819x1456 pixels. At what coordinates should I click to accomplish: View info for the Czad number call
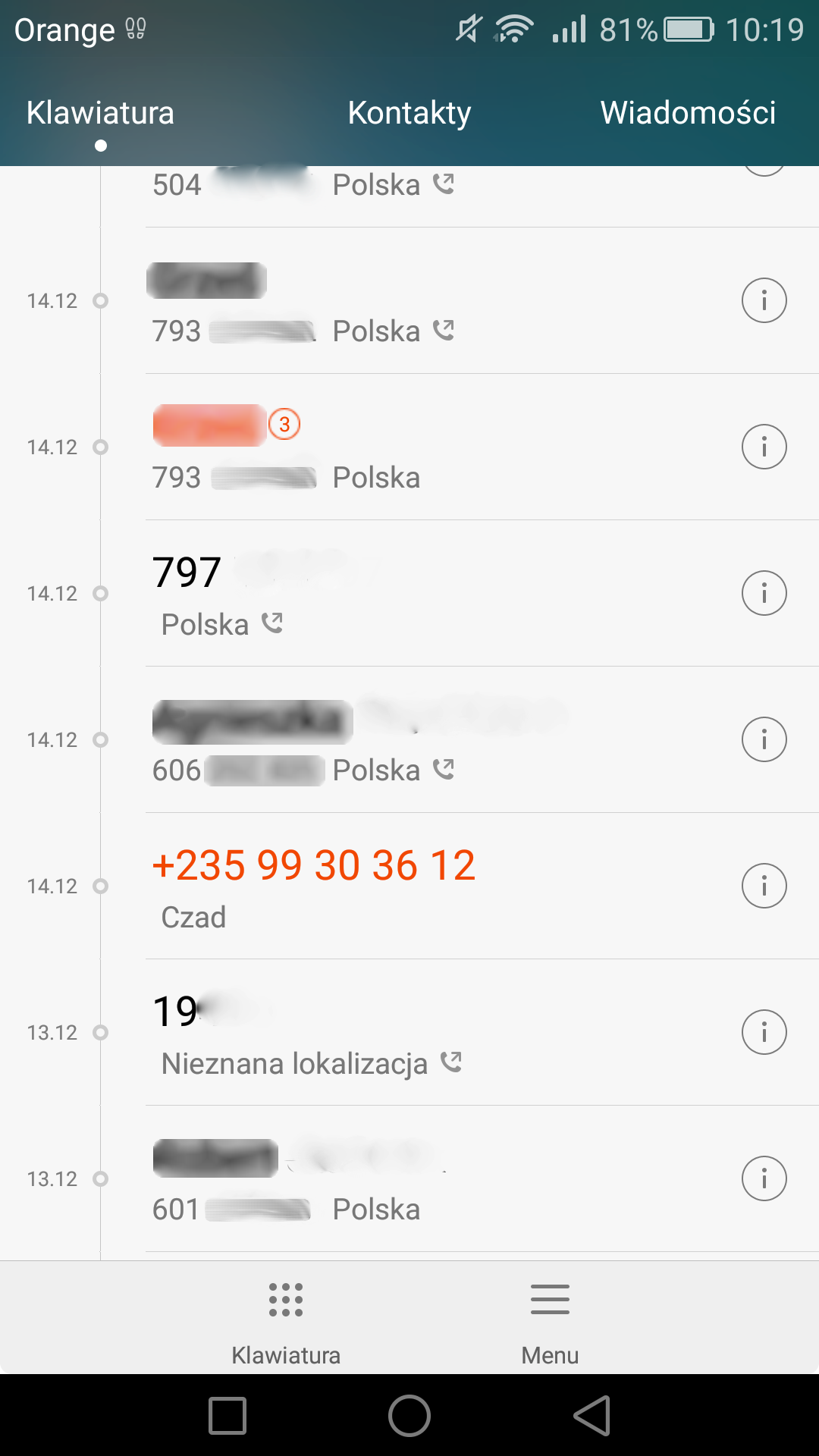point(764,886)
